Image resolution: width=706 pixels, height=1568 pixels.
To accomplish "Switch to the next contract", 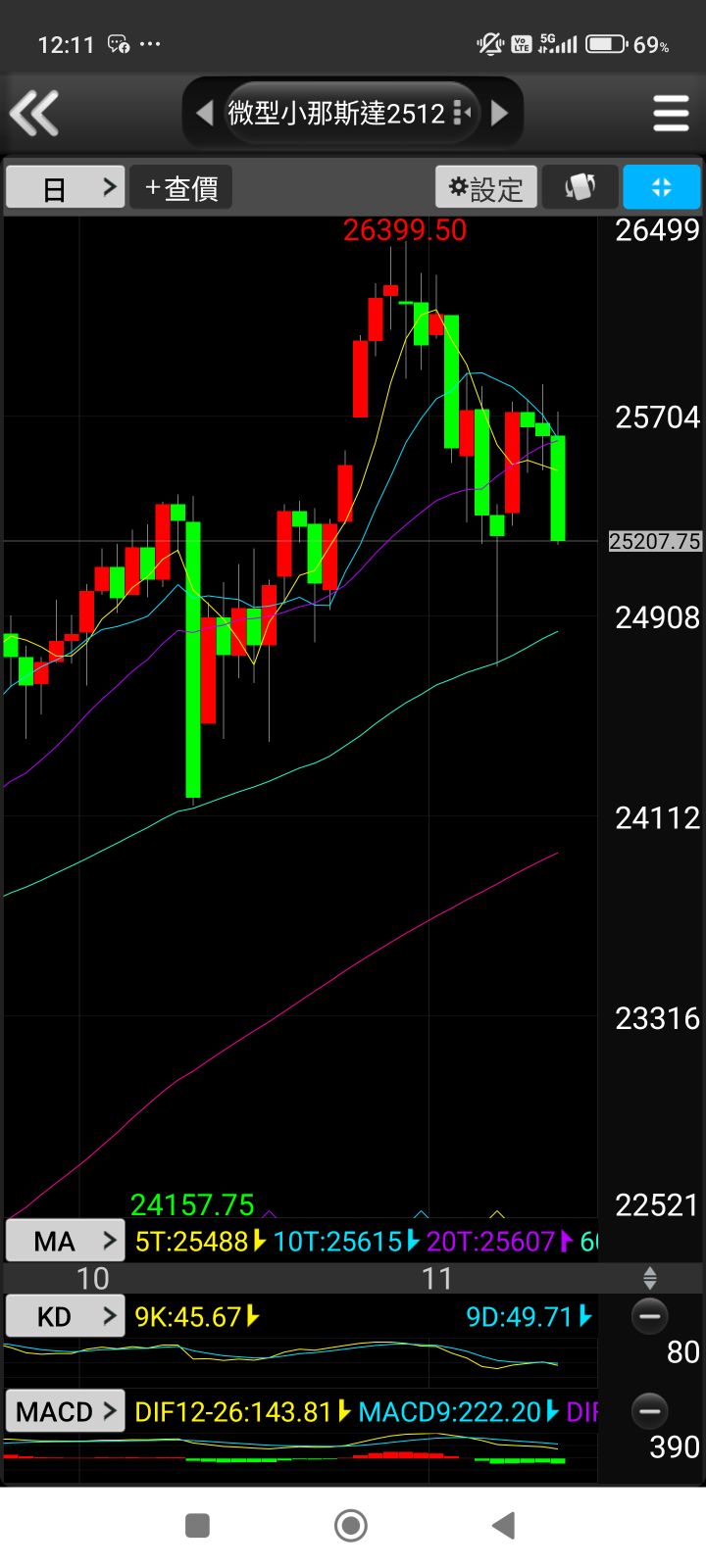I will point(499,114).
